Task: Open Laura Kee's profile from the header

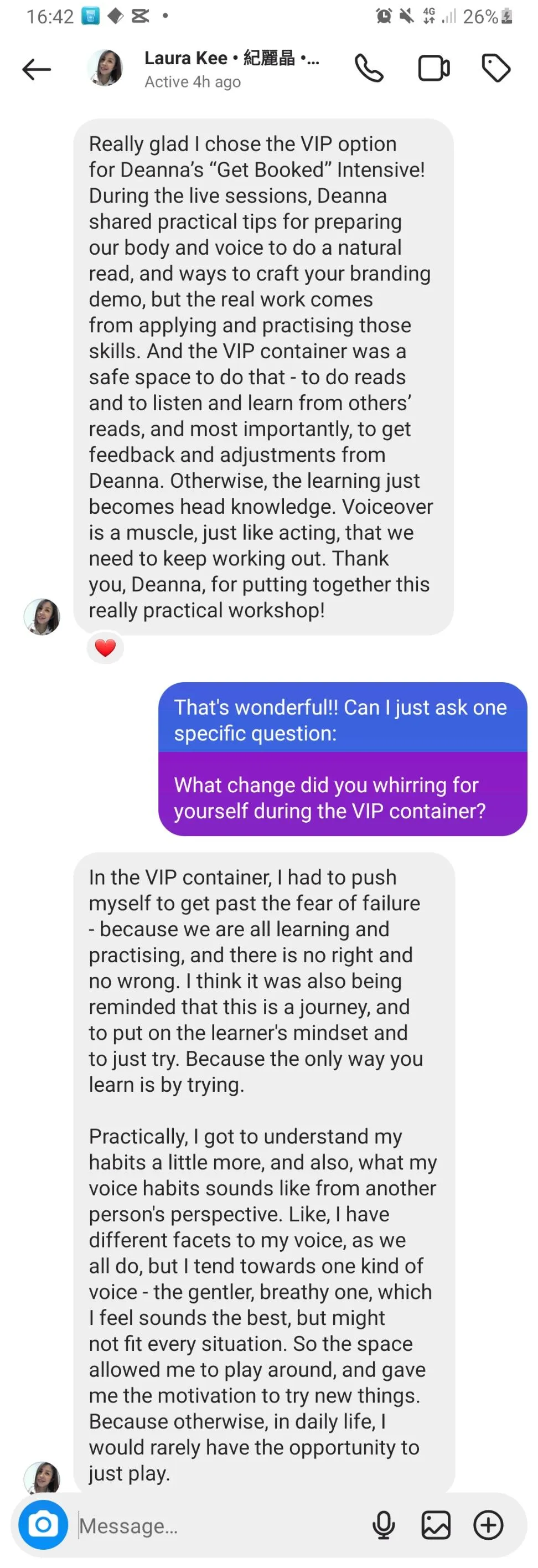Action: tap(231, 68)
